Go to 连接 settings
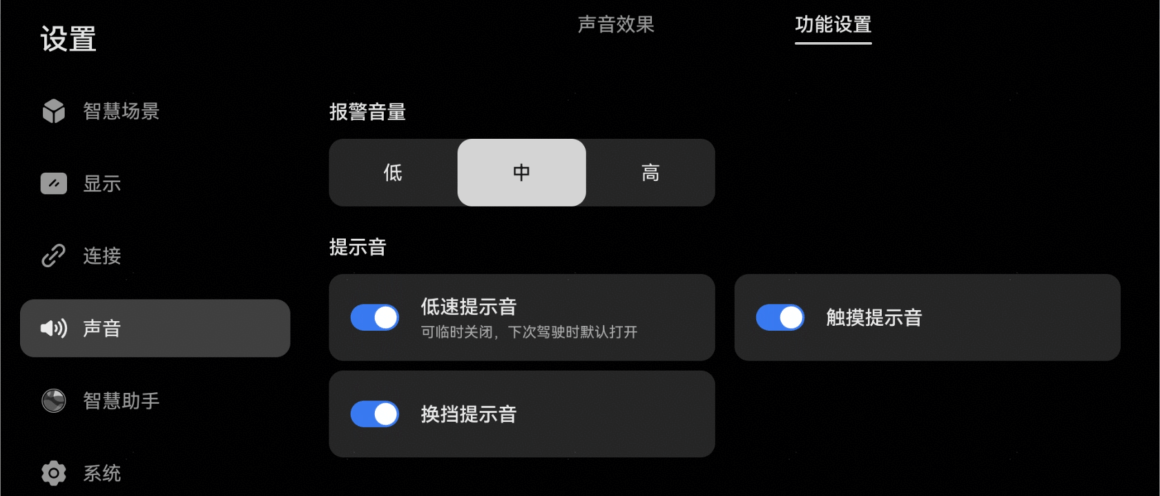 click(101, 256)
